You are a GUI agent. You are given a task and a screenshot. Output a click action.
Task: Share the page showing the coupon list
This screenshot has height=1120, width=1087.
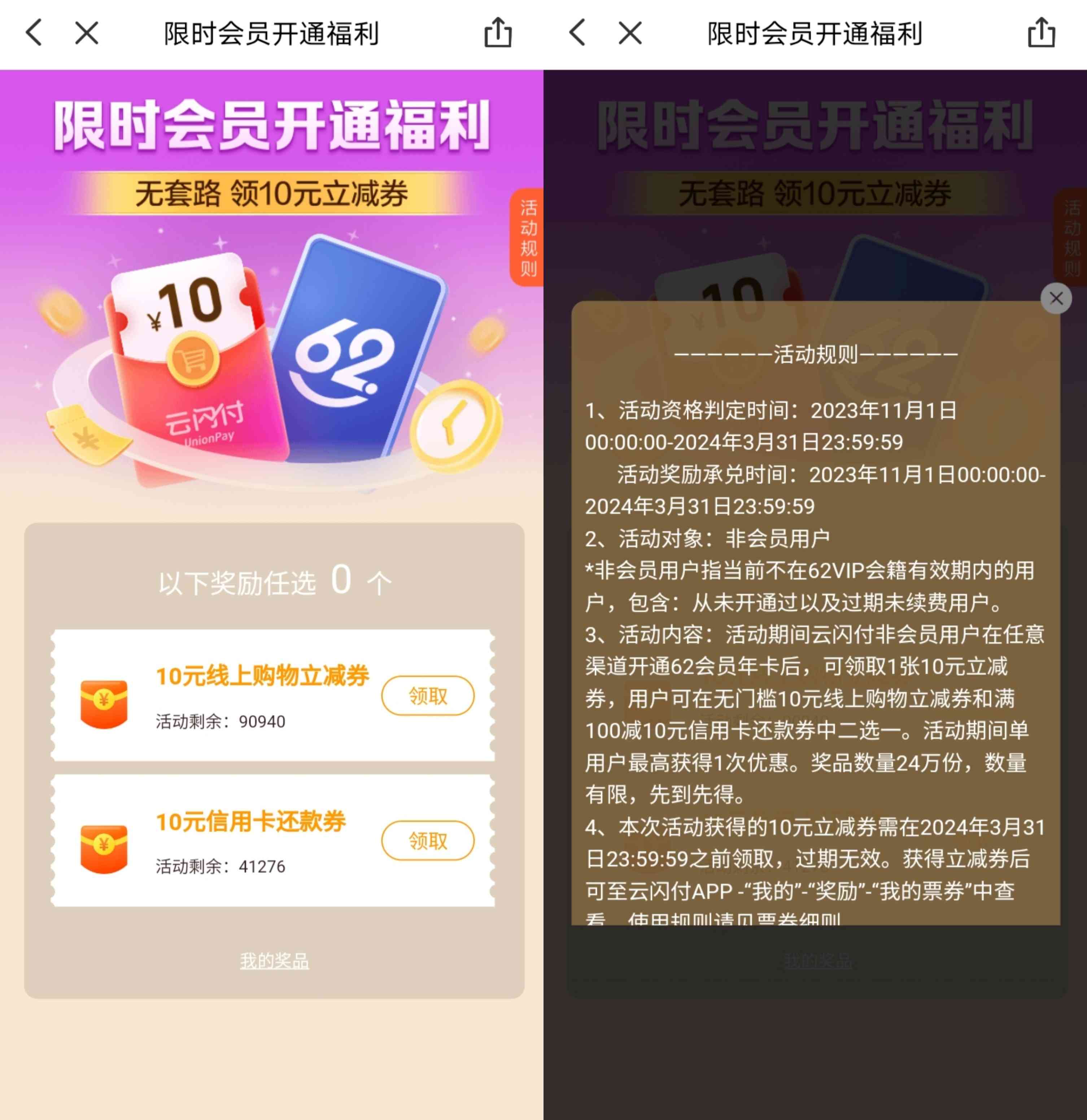coord(498,32)
